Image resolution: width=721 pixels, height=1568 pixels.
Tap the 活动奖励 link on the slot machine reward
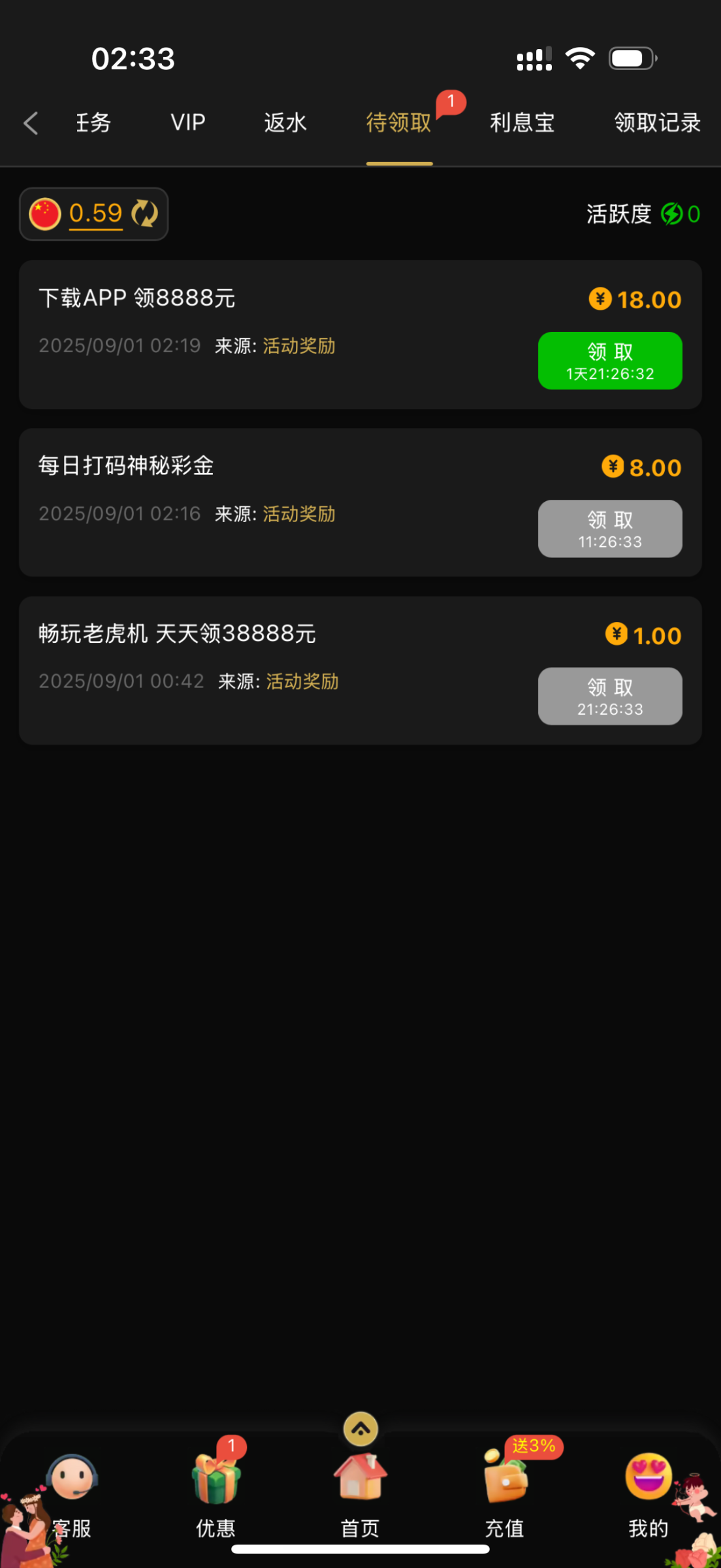pos(302,681)
